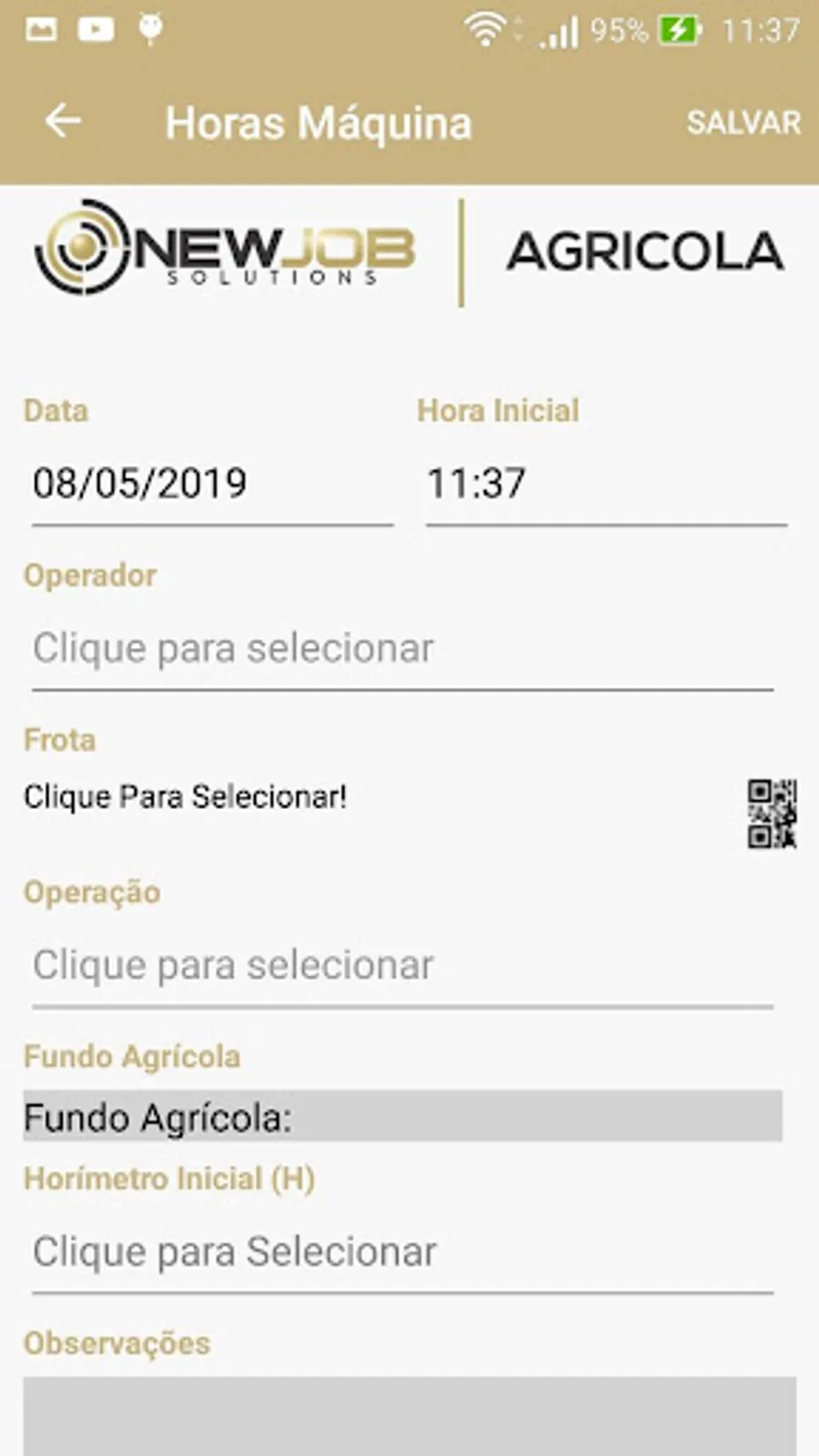Go back from Horas Máquina
The height and width of the screenshot is (1456, 819).
click(x=63, y=121)
